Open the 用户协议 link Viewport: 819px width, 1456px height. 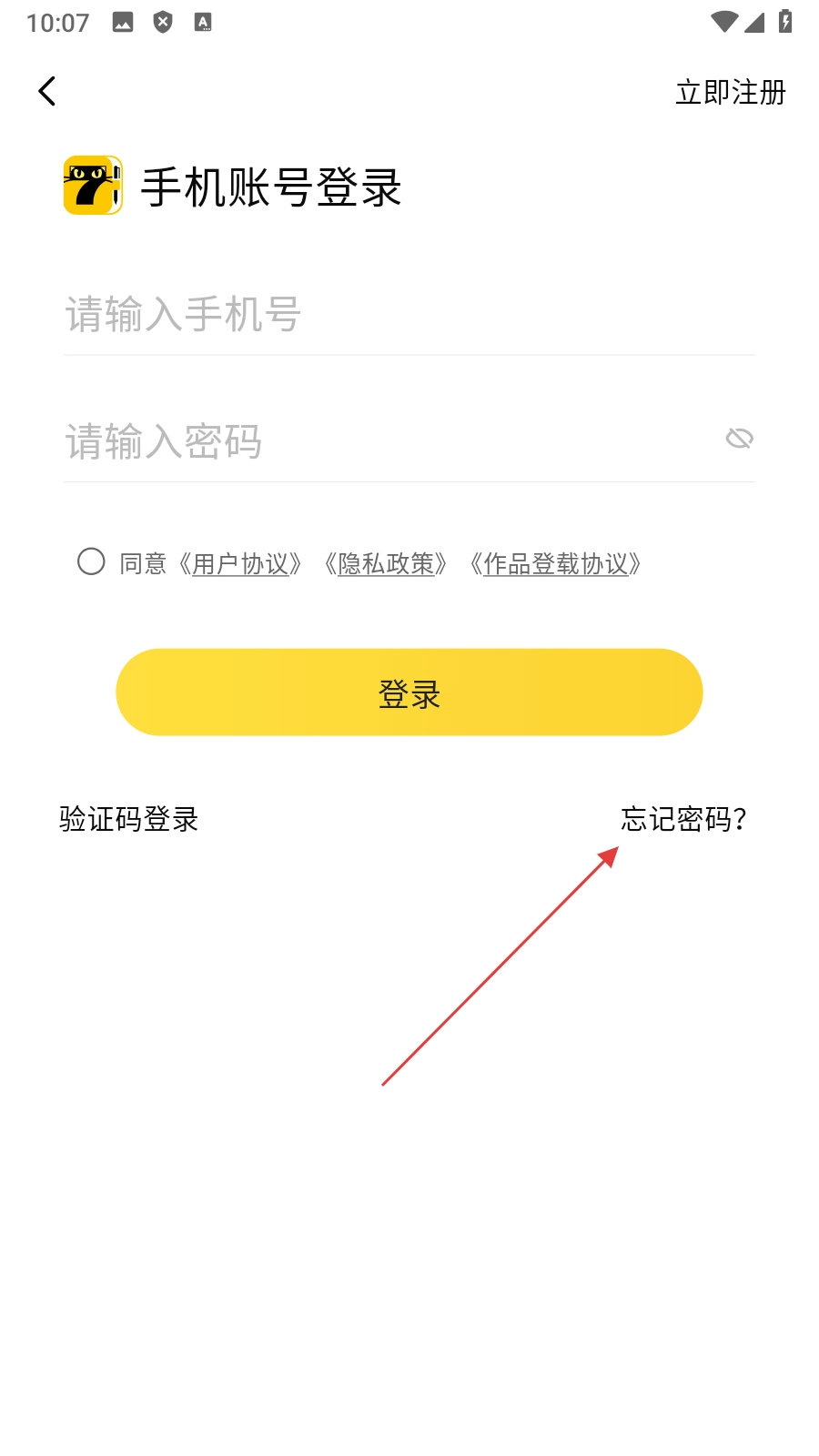(240, 564)
